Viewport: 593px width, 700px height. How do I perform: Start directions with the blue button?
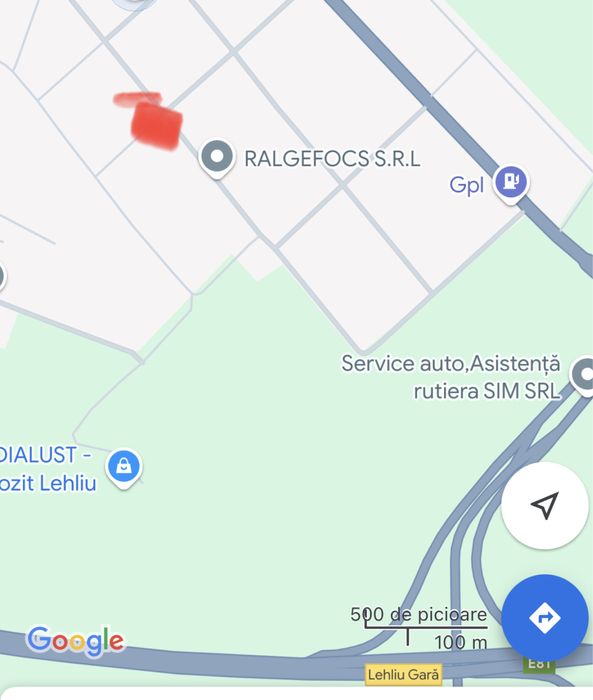coord(545,618)
